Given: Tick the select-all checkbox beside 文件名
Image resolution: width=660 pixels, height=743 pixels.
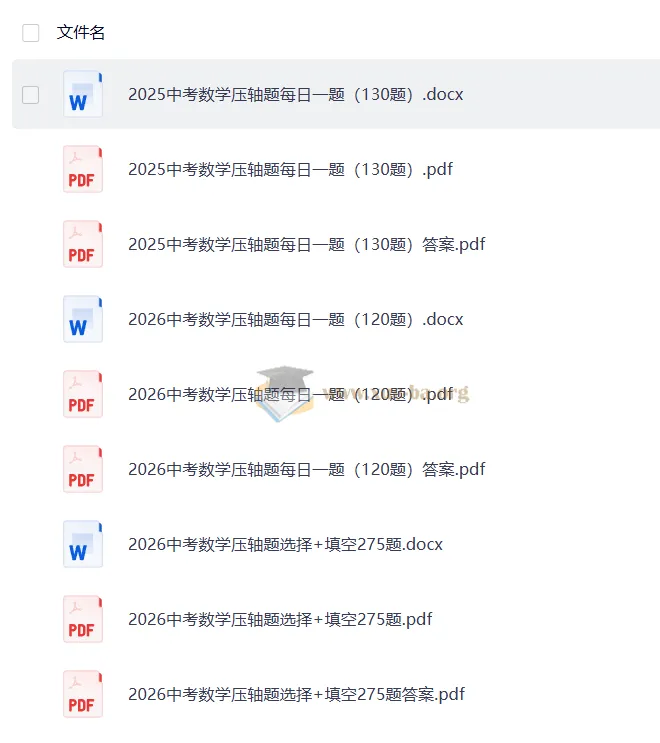Looking at the screenshot, I should pyautogui.click(x=31, y=33).
